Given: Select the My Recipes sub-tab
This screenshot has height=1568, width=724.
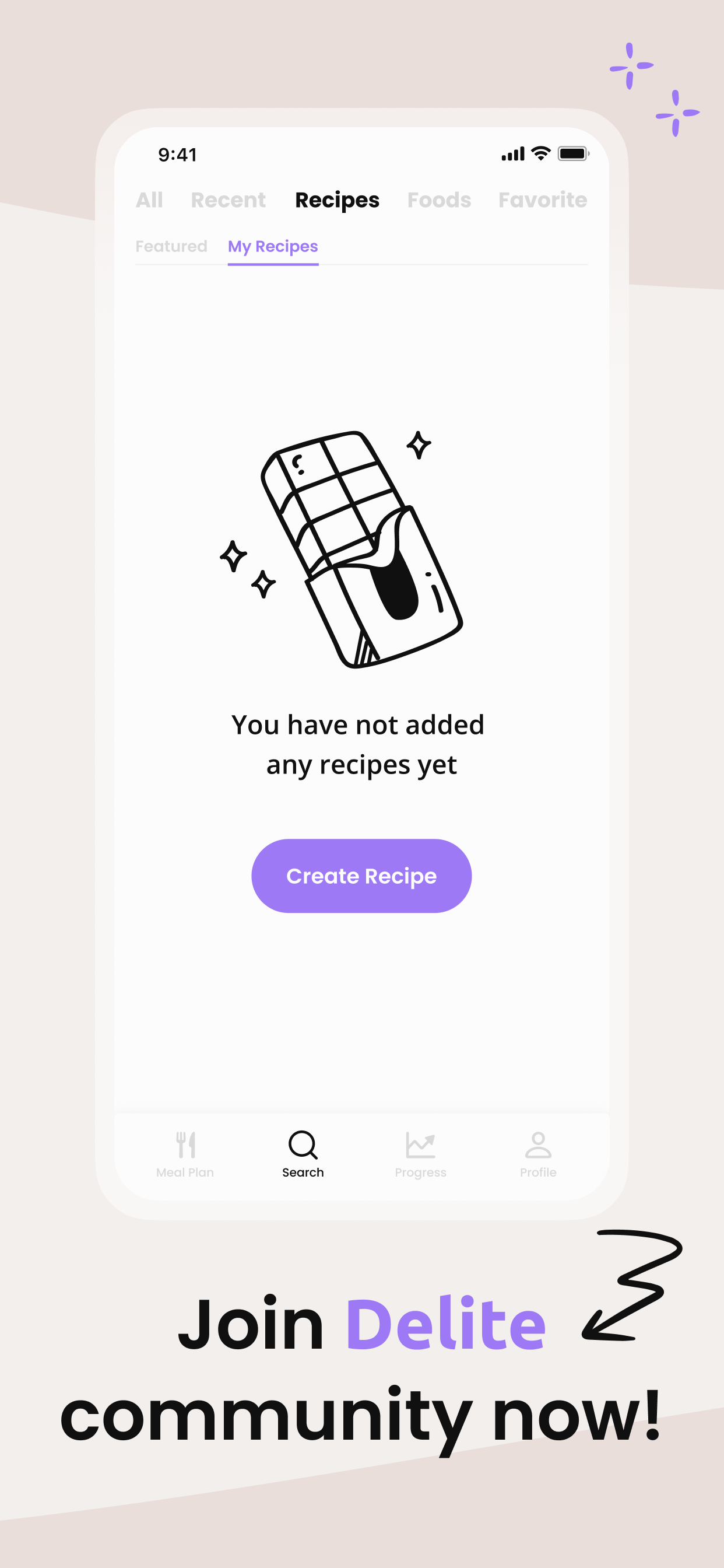Looking at the screenshot, I should click(272, 247).
